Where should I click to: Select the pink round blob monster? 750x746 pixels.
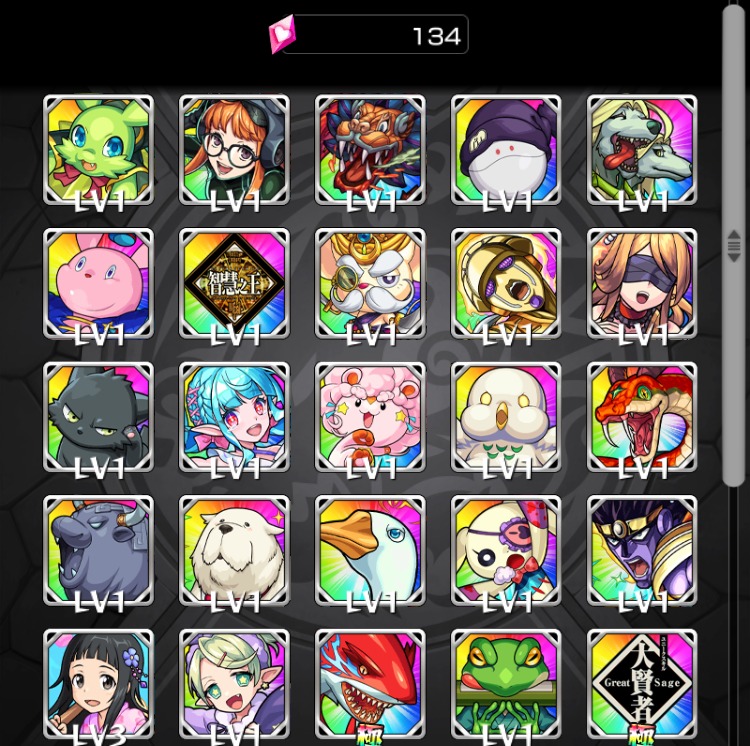(98, 283)
